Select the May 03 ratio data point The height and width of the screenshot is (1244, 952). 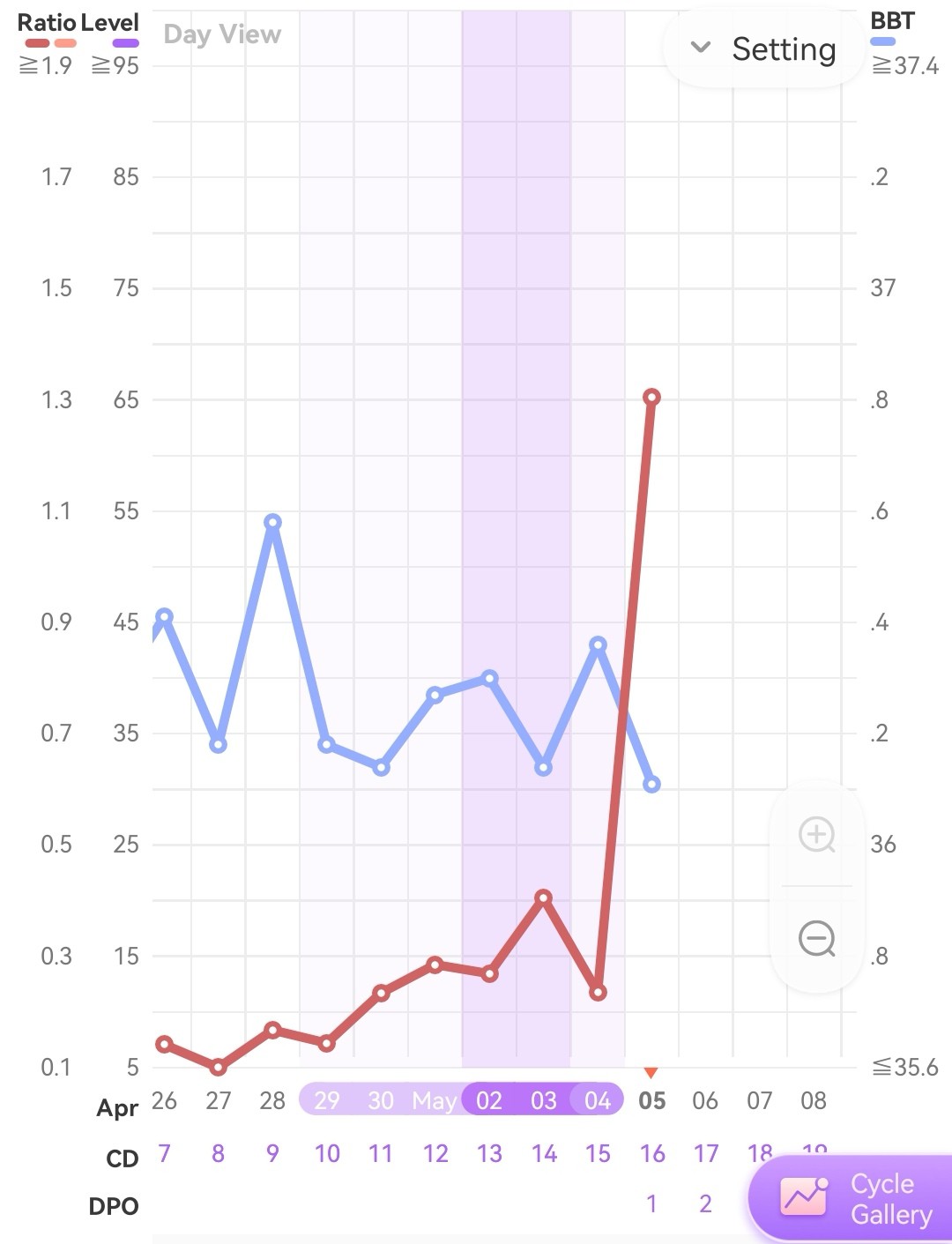pos(544,898)
